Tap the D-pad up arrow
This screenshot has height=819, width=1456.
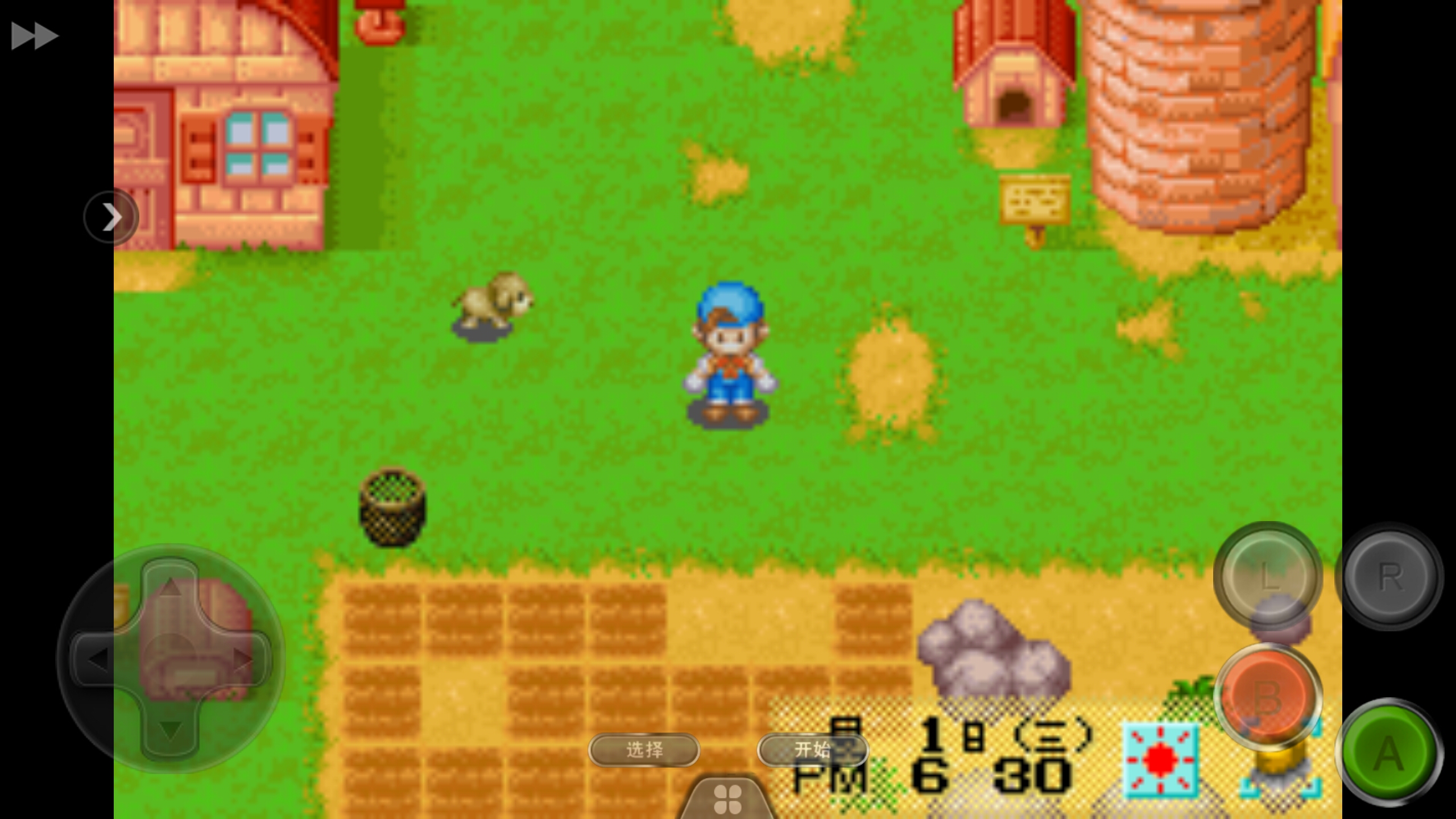tap(169, 588)
